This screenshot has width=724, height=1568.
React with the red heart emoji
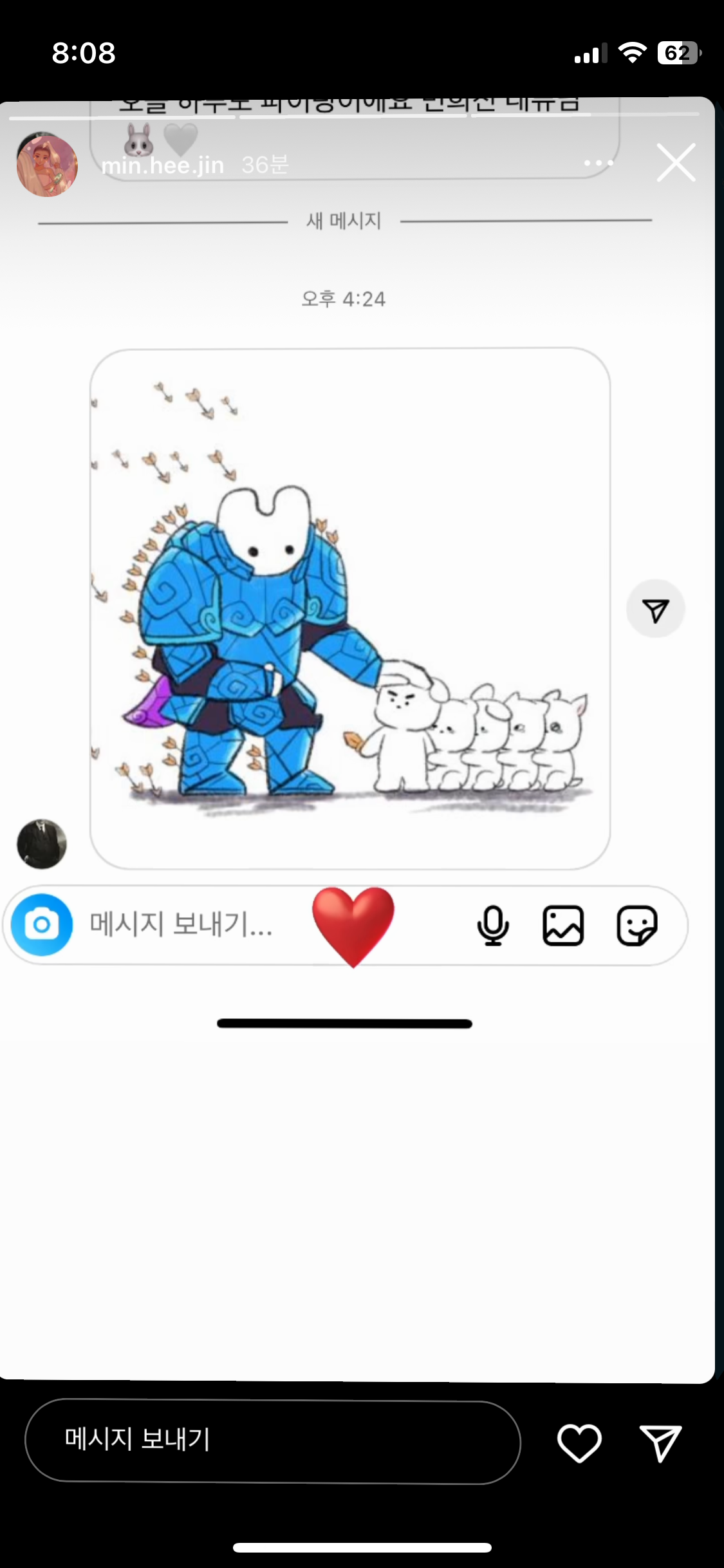click(352, 928)
